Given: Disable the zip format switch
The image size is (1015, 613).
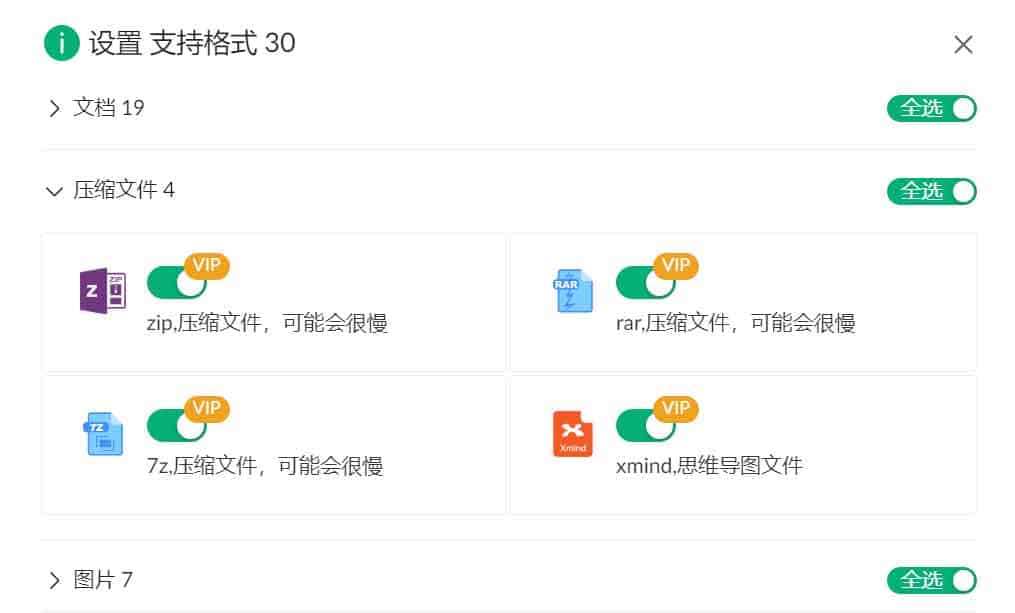Looking at the screenshot, I should point(176,283).
